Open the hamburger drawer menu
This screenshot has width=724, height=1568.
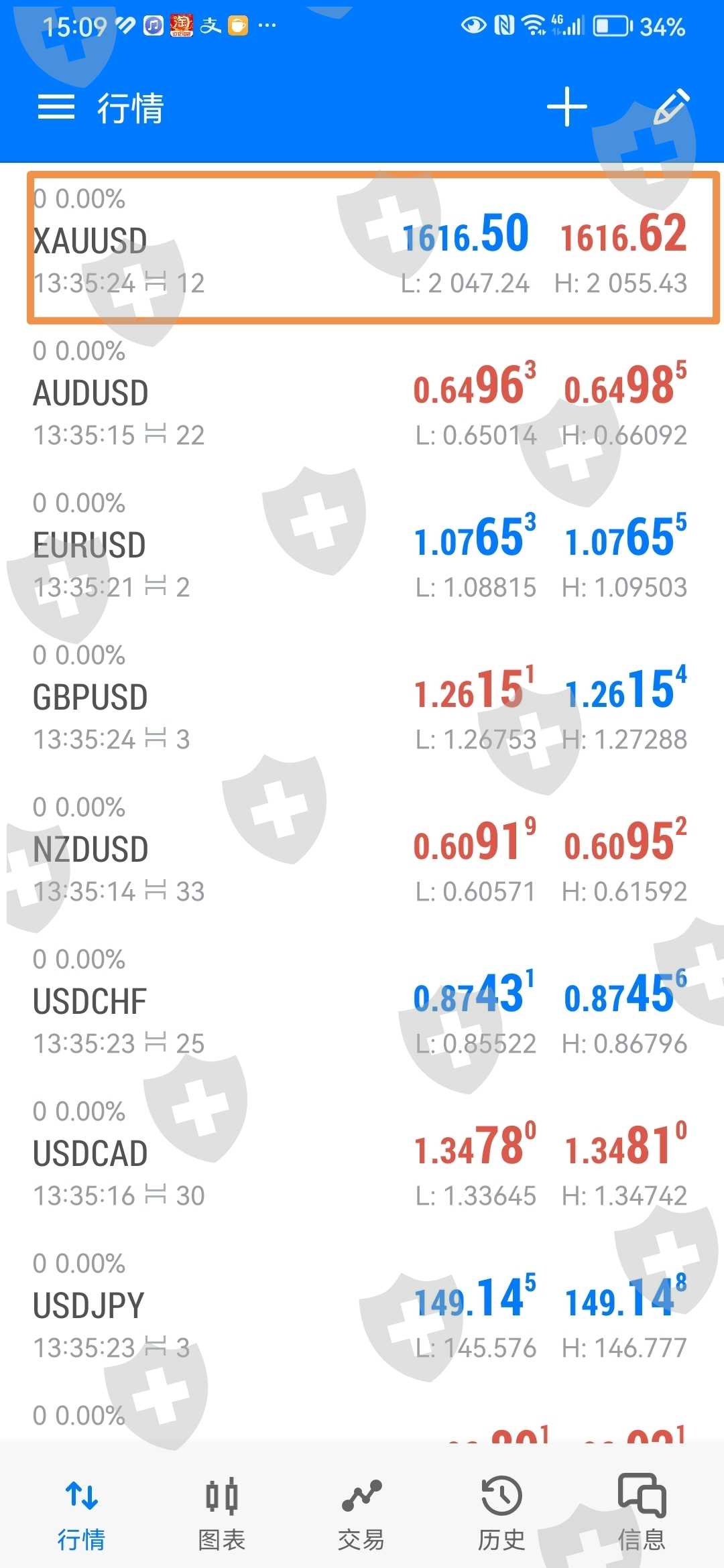(x=56, y=107)
